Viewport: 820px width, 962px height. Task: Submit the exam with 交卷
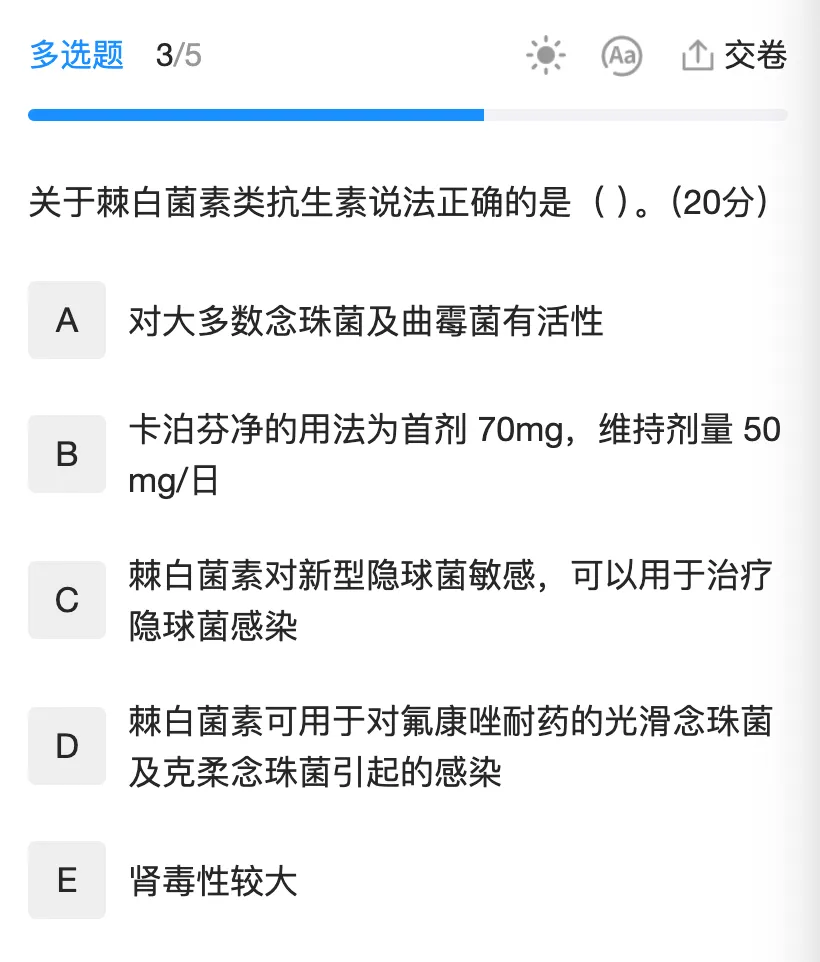(x=734, y=55)
